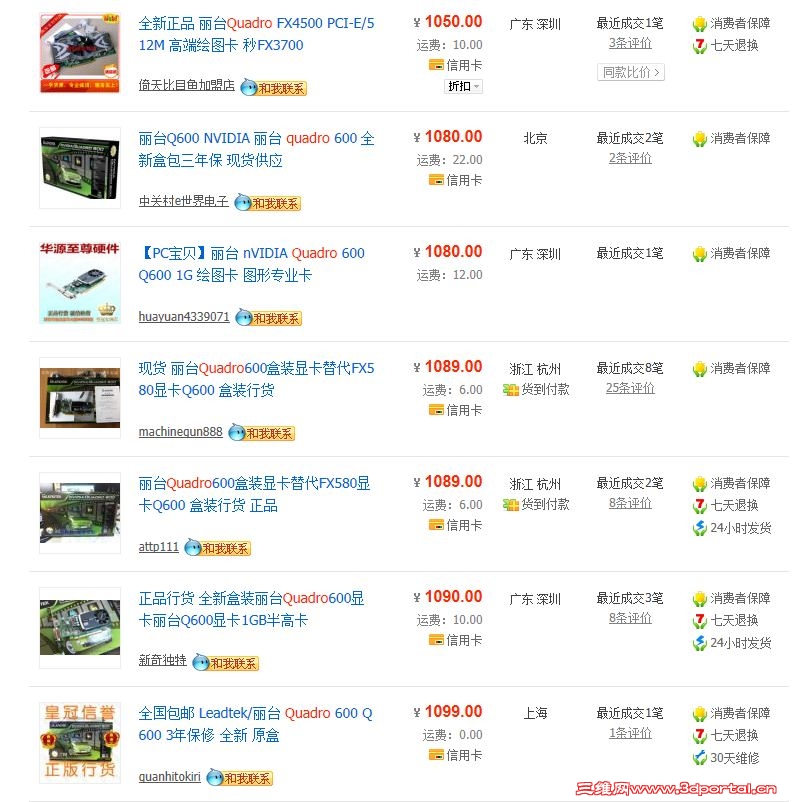Expand the 折扣 dropdown
This screenshot has height=802, width=796.
point(463,86)
